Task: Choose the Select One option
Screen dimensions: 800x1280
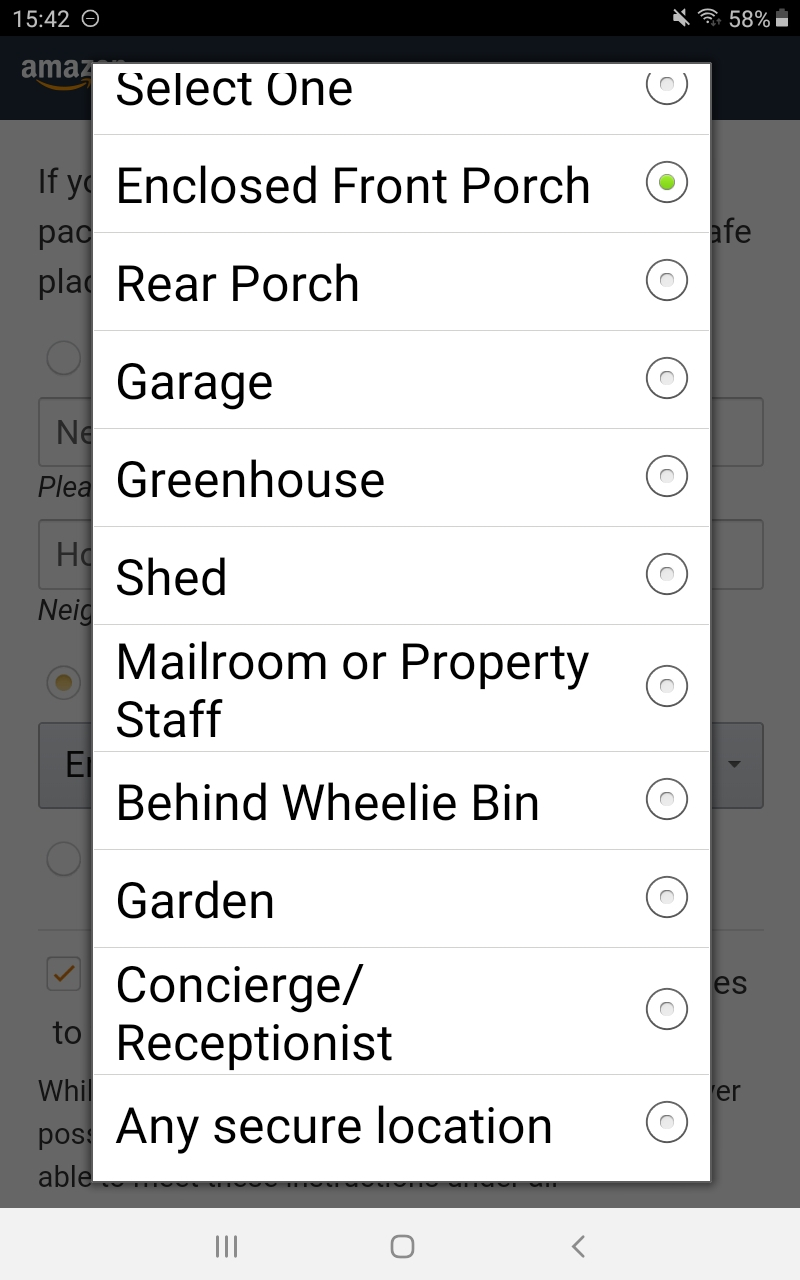Action: coord(400,92)
